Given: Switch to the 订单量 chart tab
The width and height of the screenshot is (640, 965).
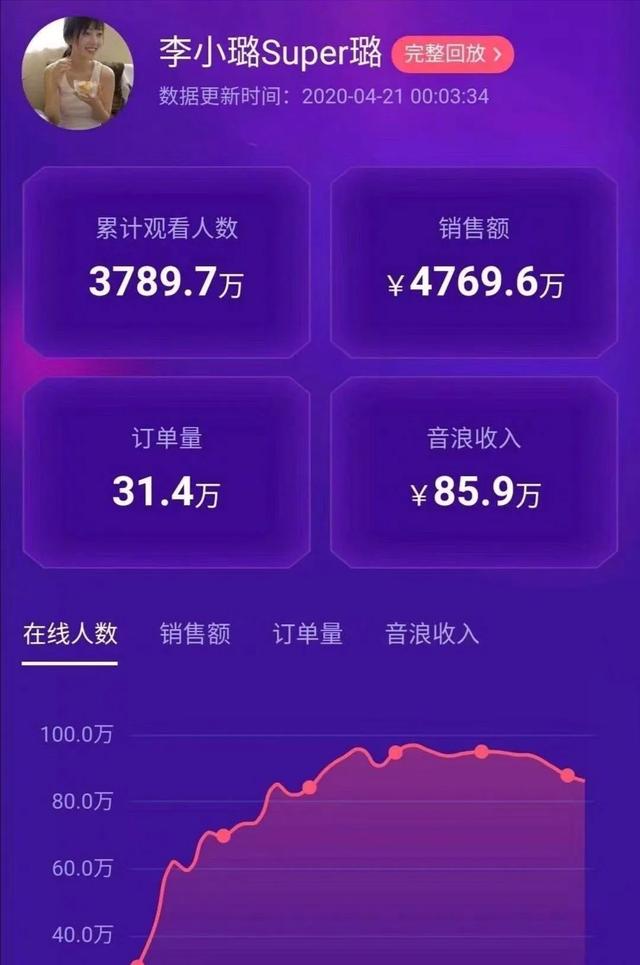Looking at the screenshot, I should coord(308,633).
